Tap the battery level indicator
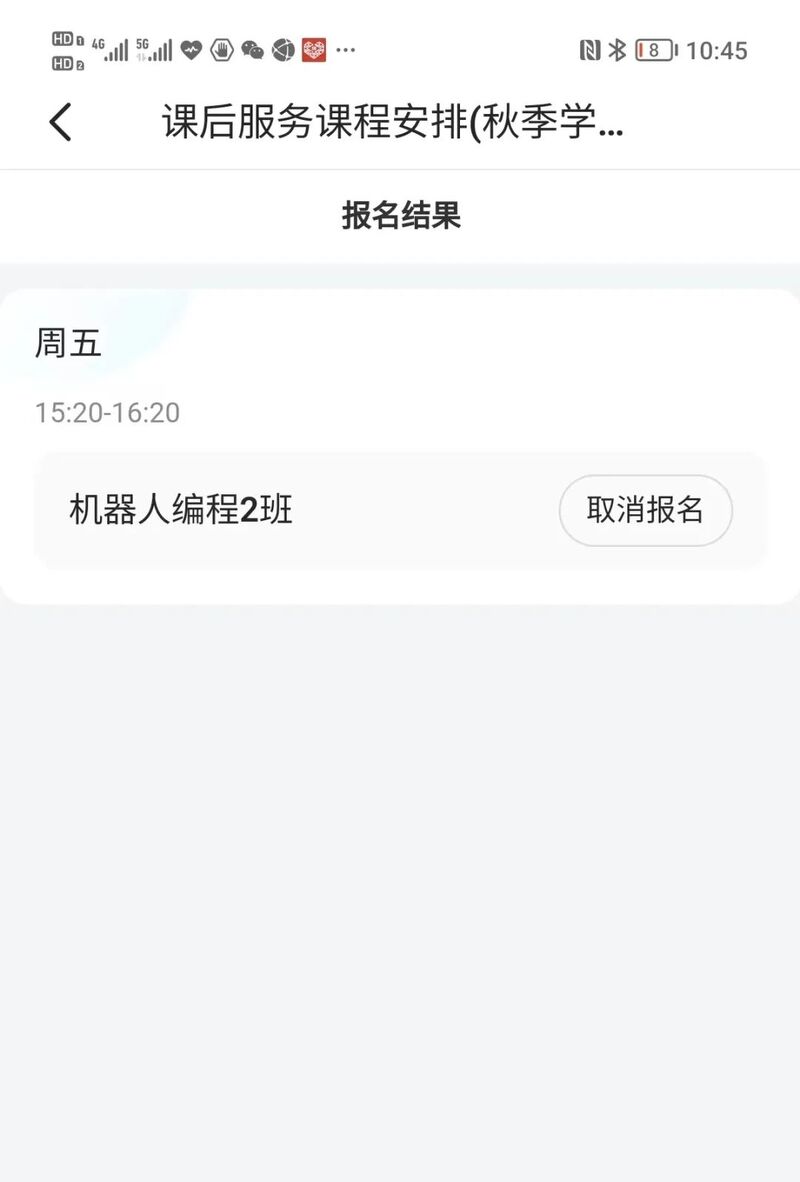Viewport: 800px width, 1182px height. 655,50
